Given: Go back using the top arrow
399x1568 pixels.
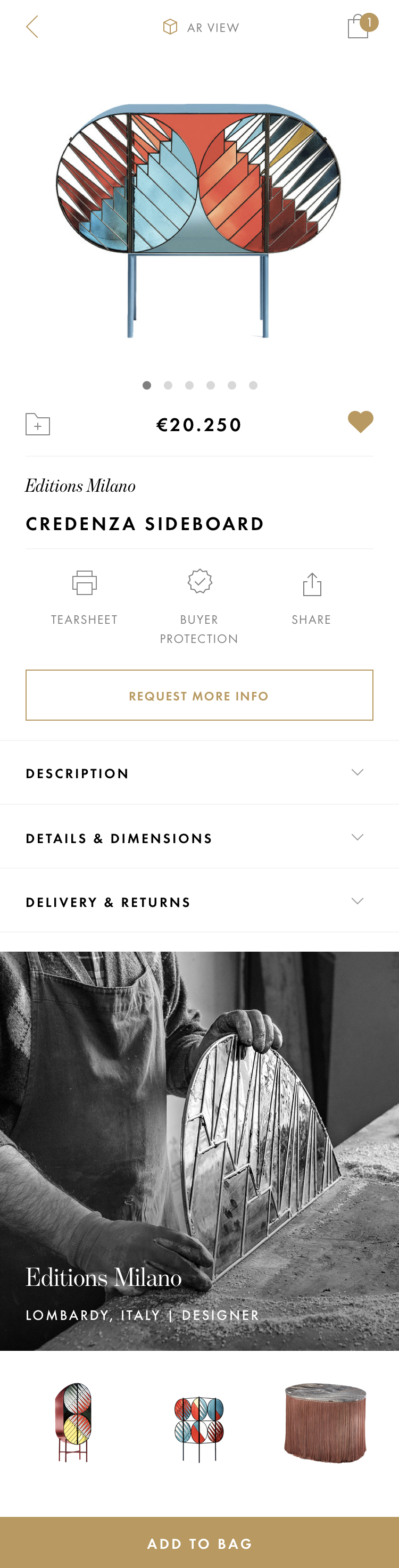Looking at the screenshot, I should click(x=32, y=27).
